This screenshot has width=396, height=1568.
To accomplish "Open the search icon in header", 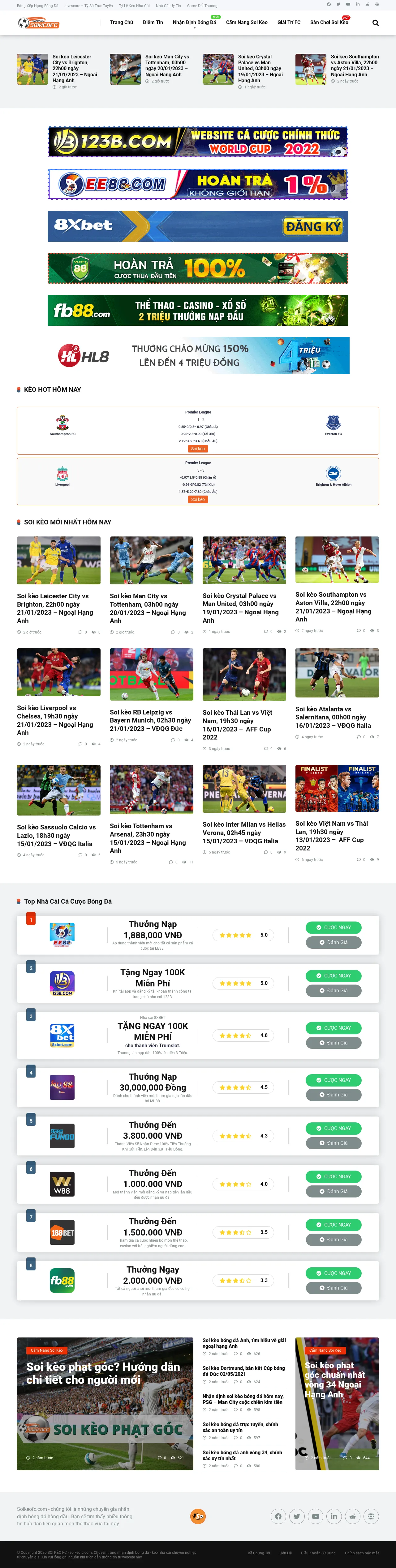I will [375, 23].
